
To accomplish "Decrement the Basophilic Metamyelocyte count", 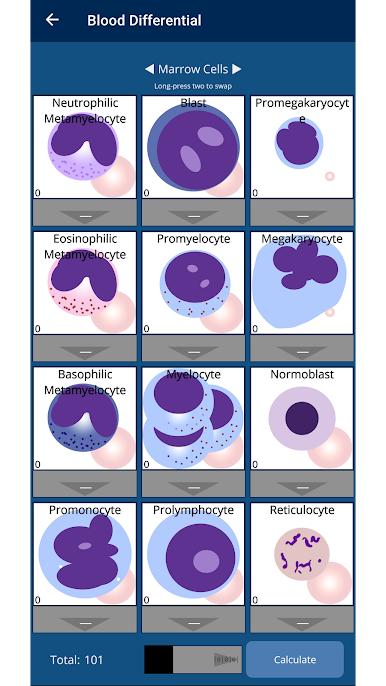I will [85, 484].
